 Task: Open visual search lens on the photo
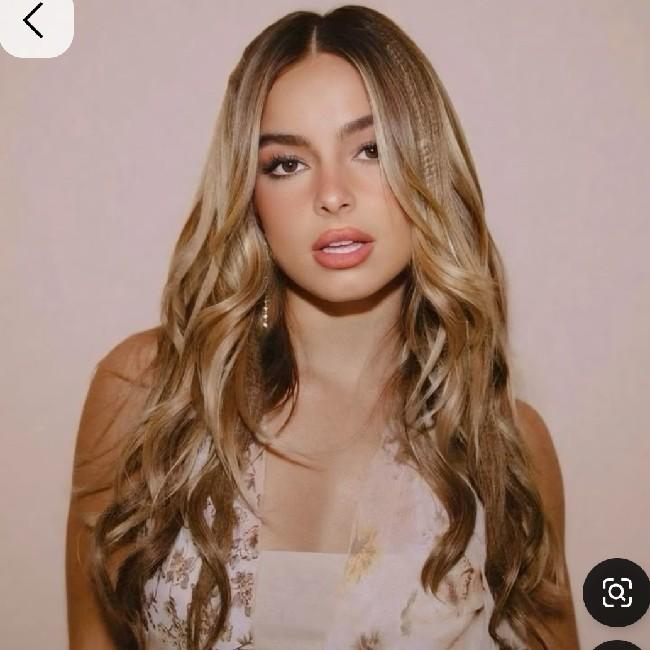(616, 593)
